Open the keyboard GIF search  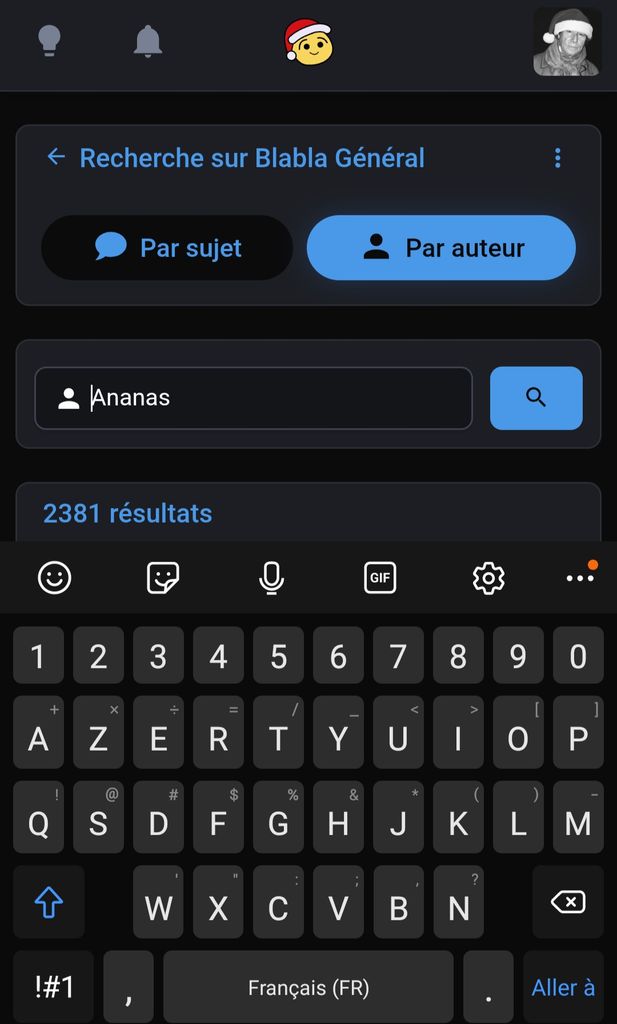[x=380, y=577]
